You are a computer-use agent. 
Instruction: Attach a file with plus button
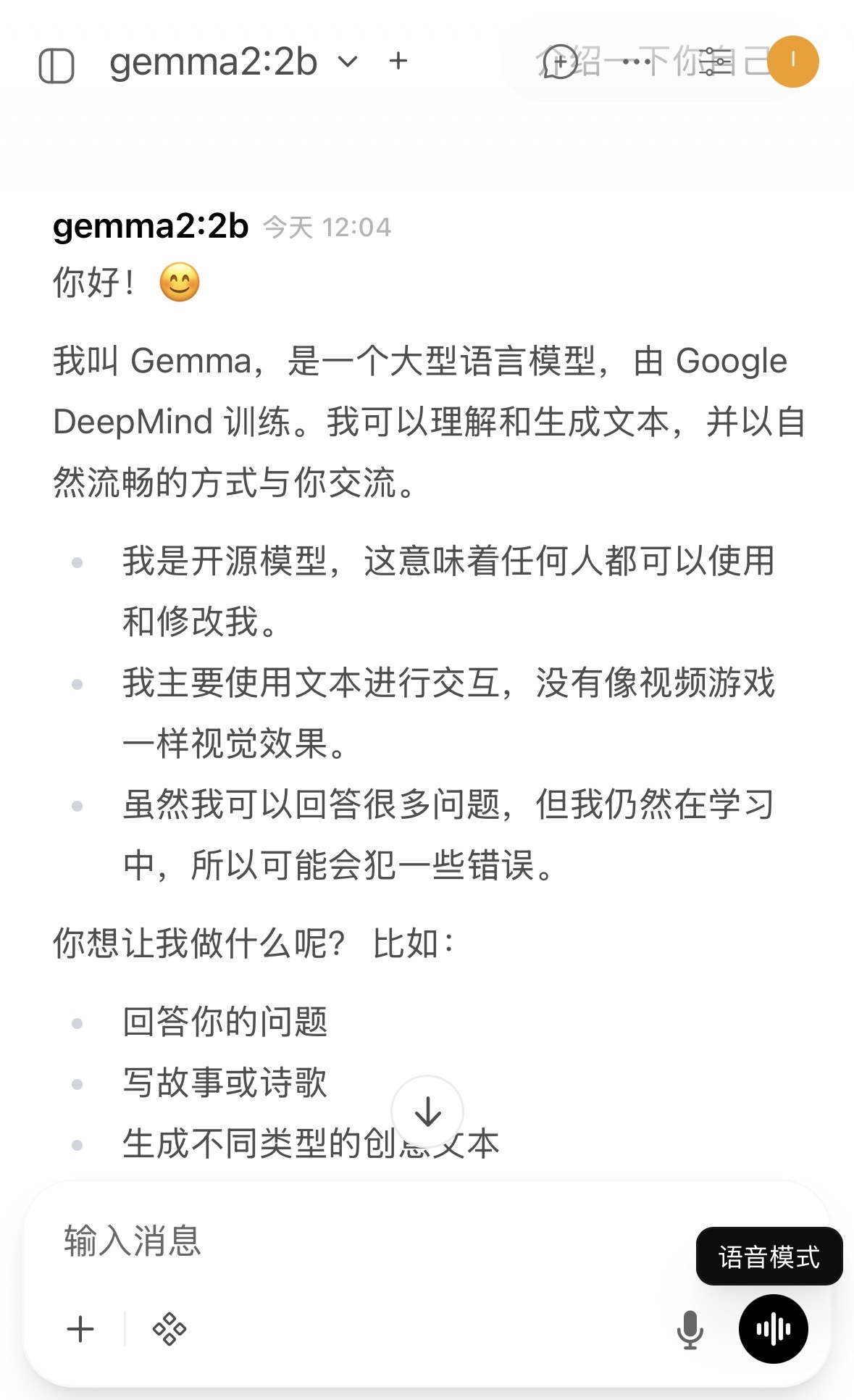tap(80, 1329)
